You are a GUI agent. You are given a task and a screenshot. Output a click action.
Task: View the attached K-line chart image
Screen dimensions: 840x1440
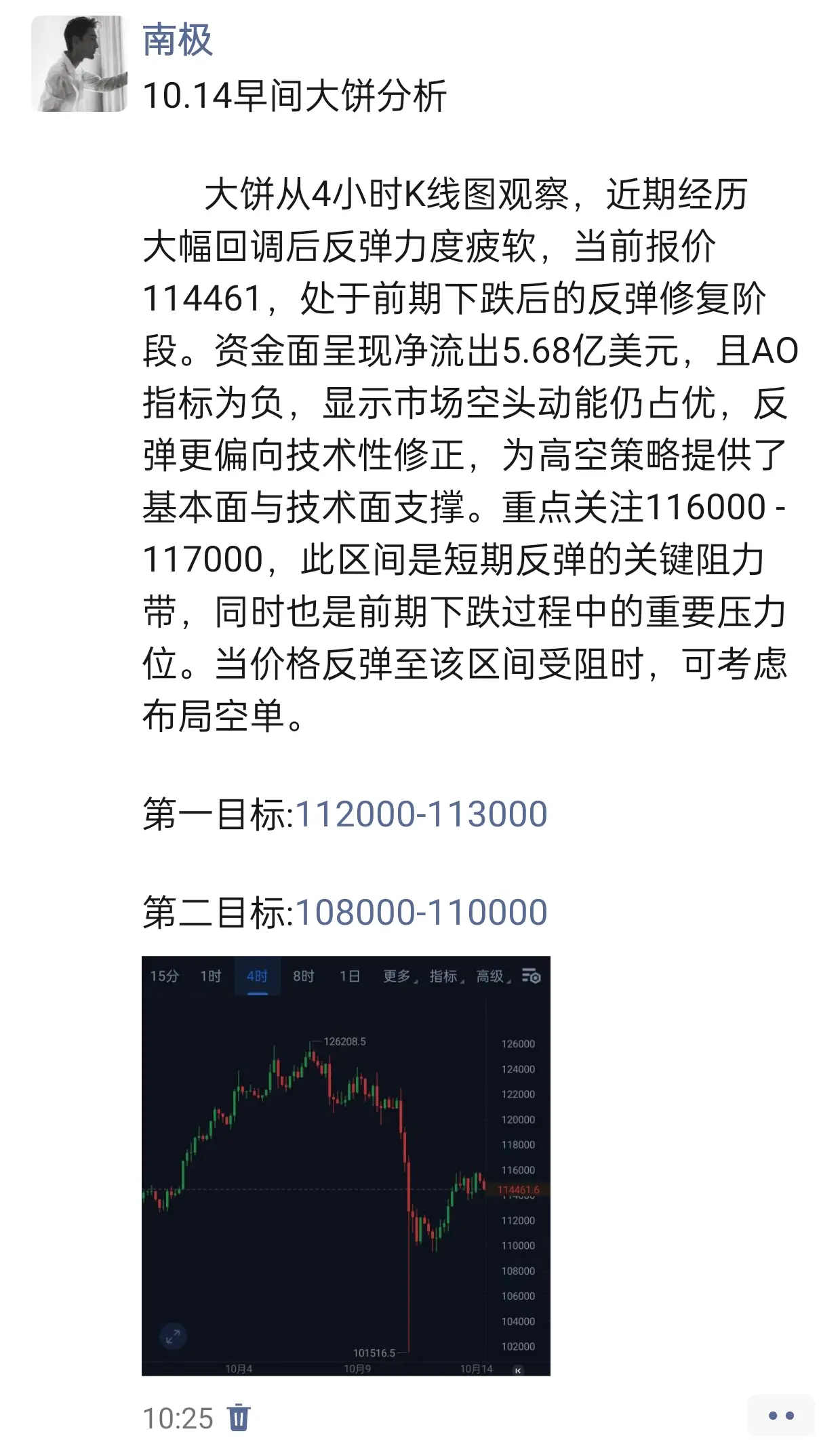tap(346, 1165)
